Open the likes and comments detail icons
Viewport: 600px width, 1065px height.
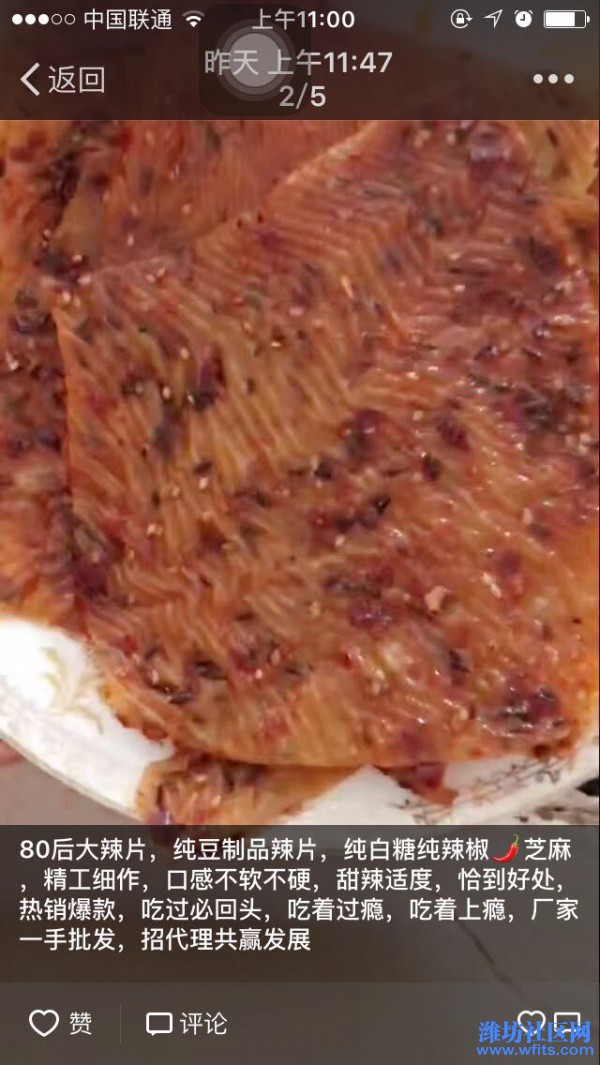tap(548, 1022)
